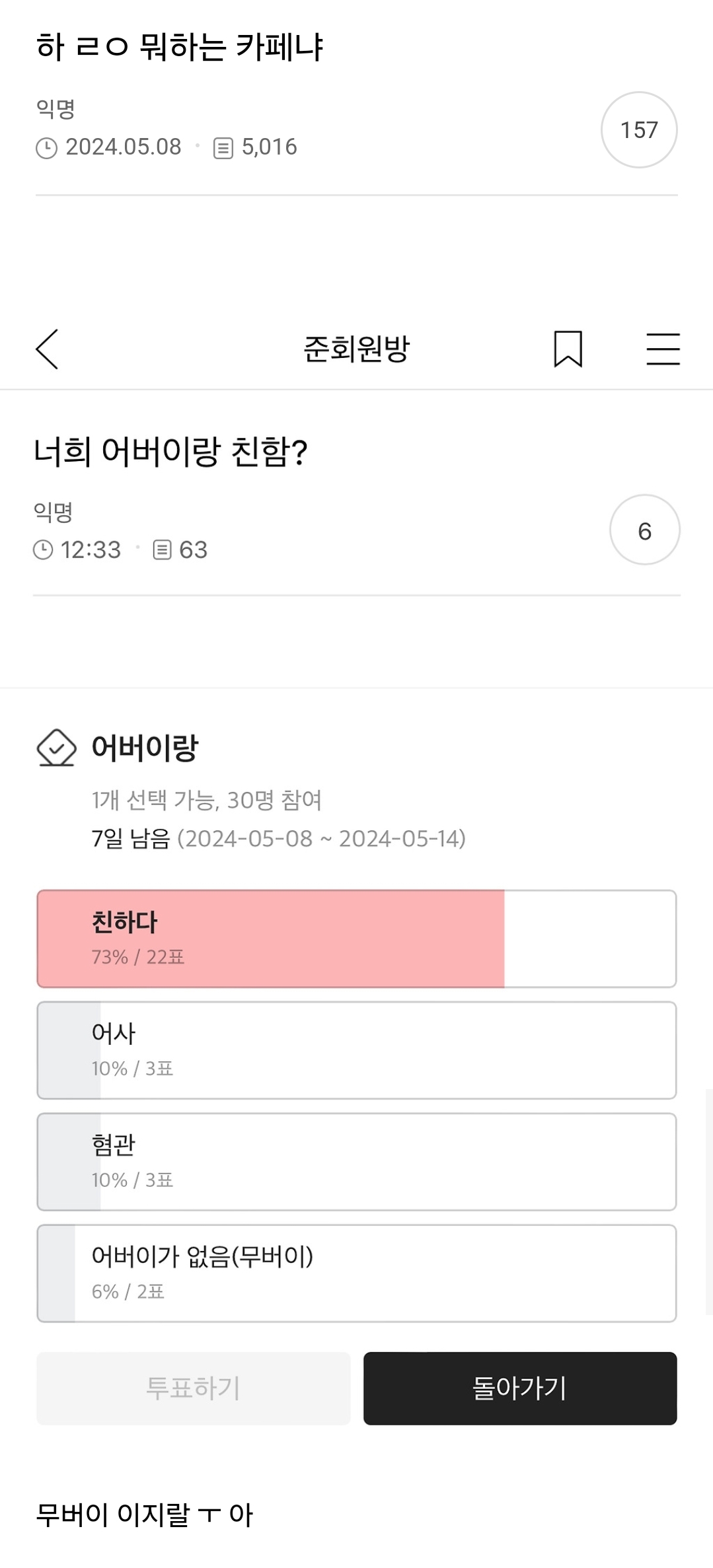Click the clock icon next to 12:33

coord(44,549)
